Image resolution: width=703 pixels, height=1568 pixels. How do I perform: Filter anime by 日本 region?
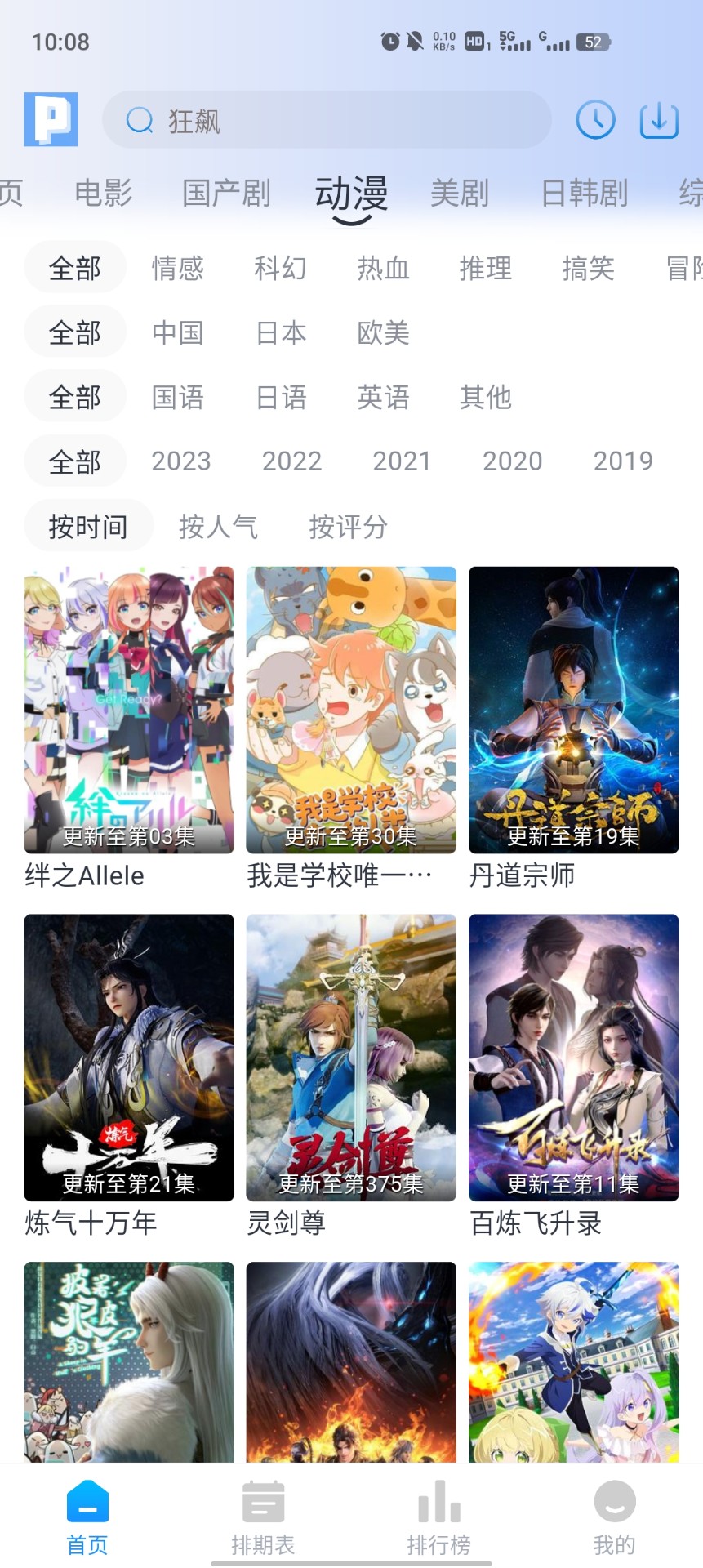[280, 332]
